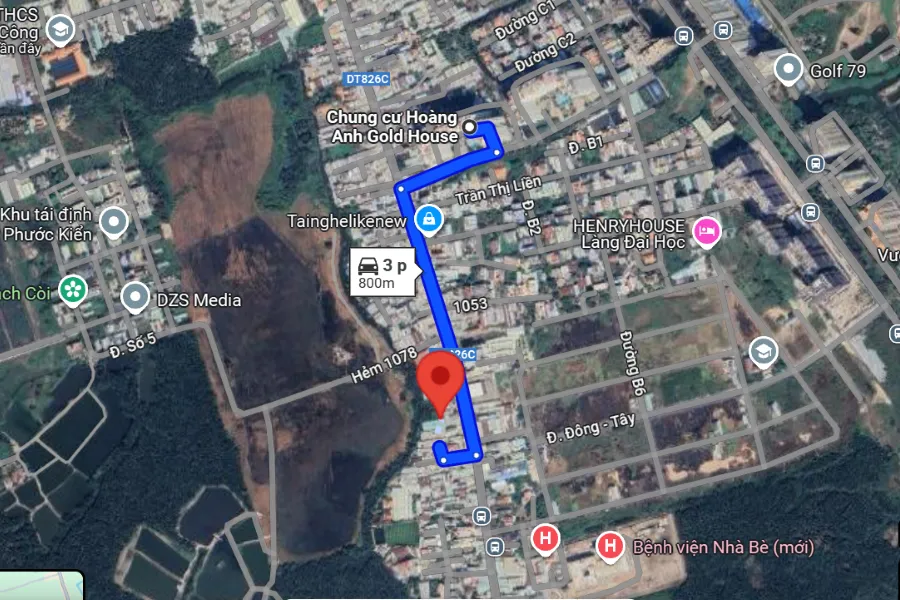Open the DZS Media location marker

pyautogui.click(x=135, y=298)
